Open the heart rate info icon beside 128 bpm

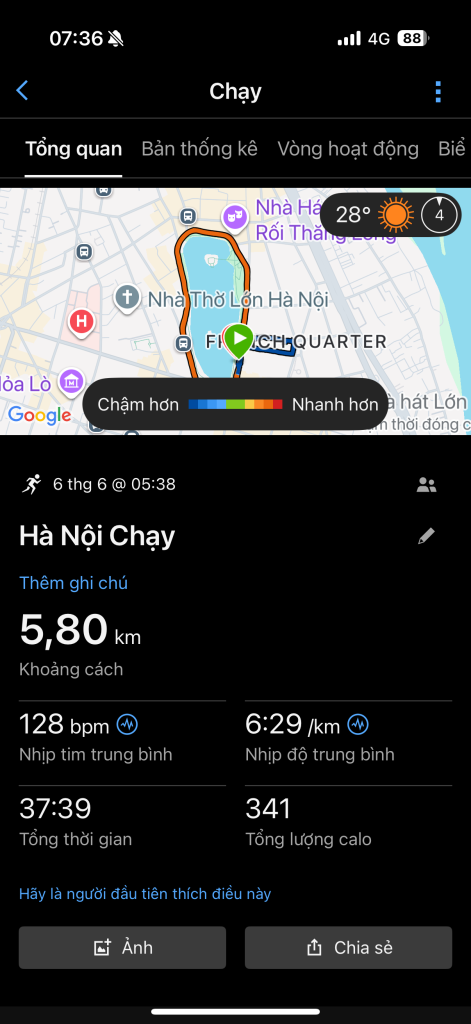[x=127, y=724]
